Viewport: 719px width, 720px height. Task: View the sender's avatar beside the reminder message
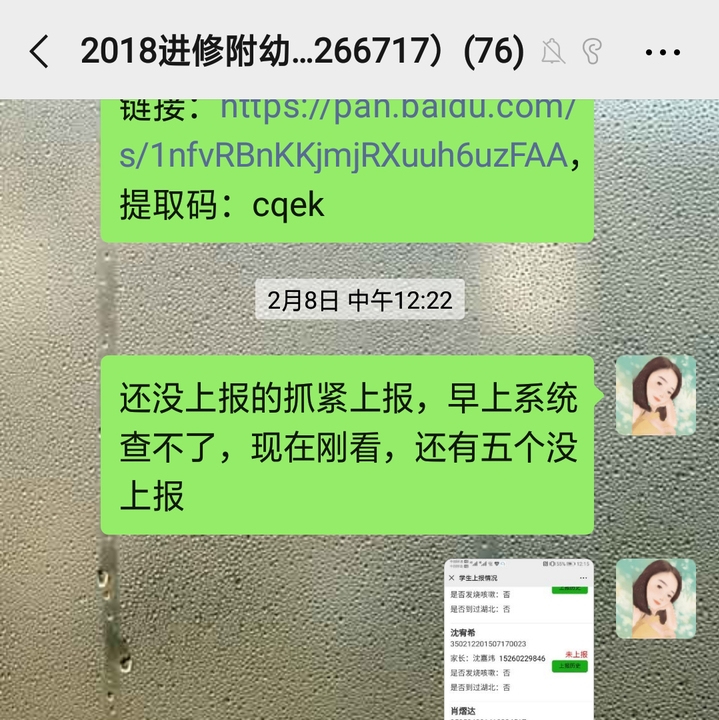click(655, 394)
